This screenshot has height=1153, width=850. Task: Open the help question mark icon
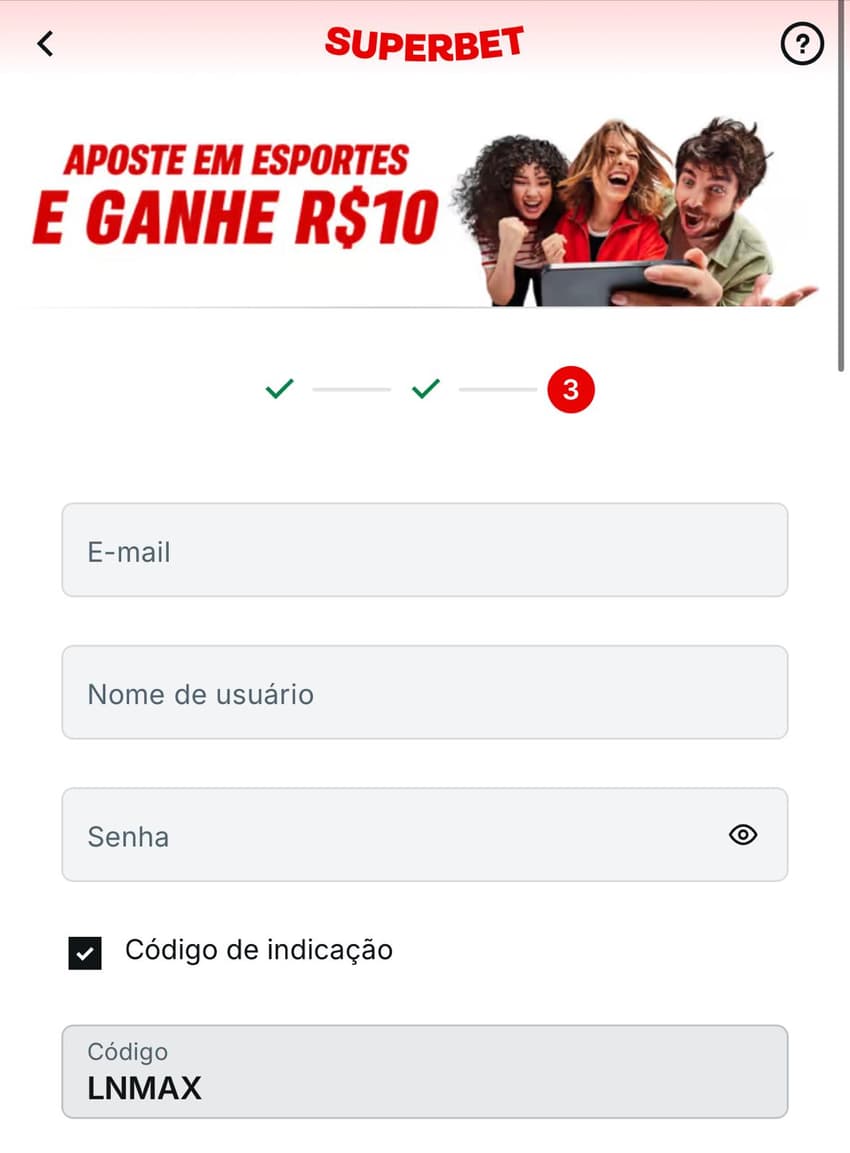pos(801,44)
